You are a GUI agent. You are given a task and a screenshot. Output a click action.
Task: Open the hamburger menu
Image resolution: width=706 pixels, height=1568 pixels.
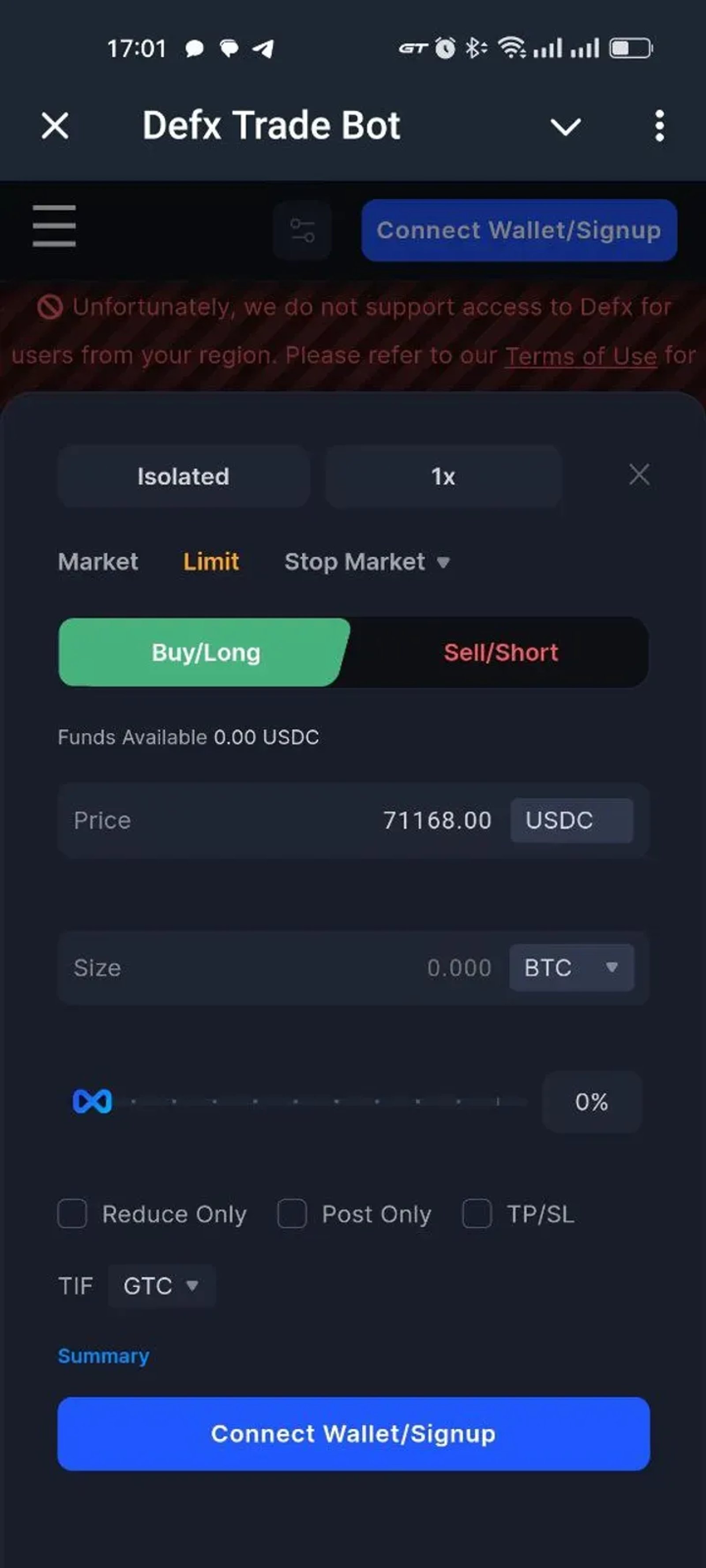[x=53, y=227]
